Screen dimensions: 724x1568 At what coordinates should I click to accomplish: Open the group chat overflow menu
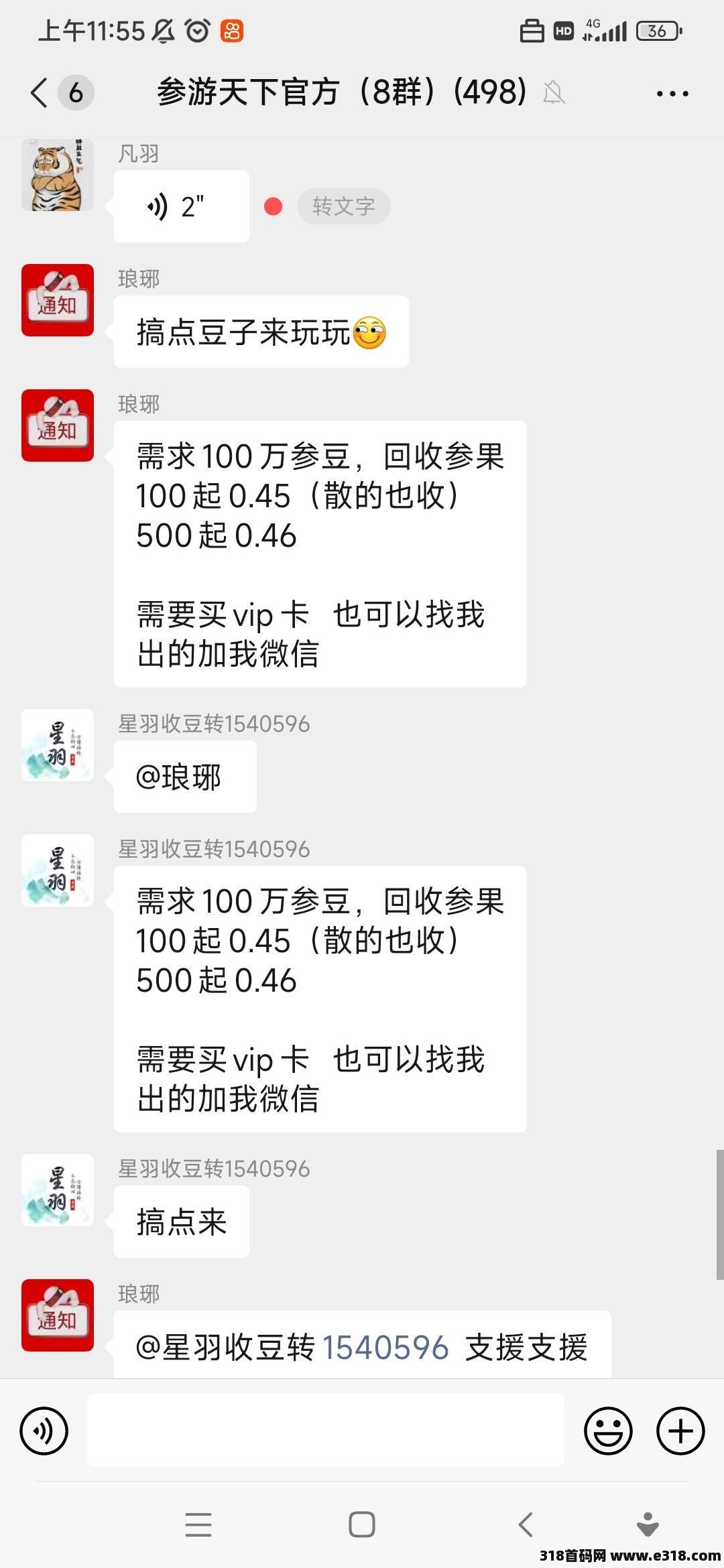(672, 94)
